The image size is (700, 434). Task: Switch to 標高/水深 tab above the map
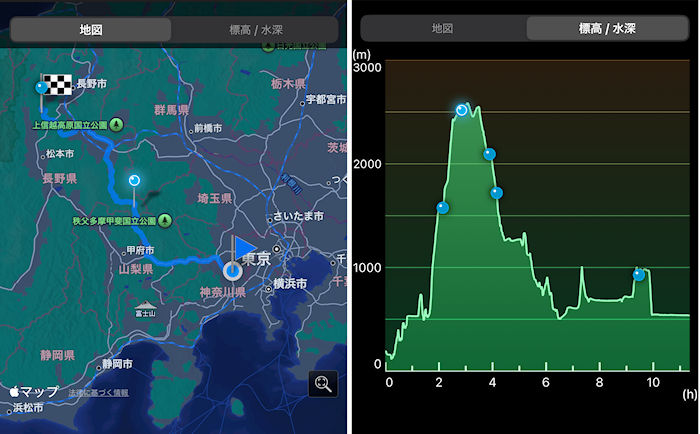click(x=255, y=30)
